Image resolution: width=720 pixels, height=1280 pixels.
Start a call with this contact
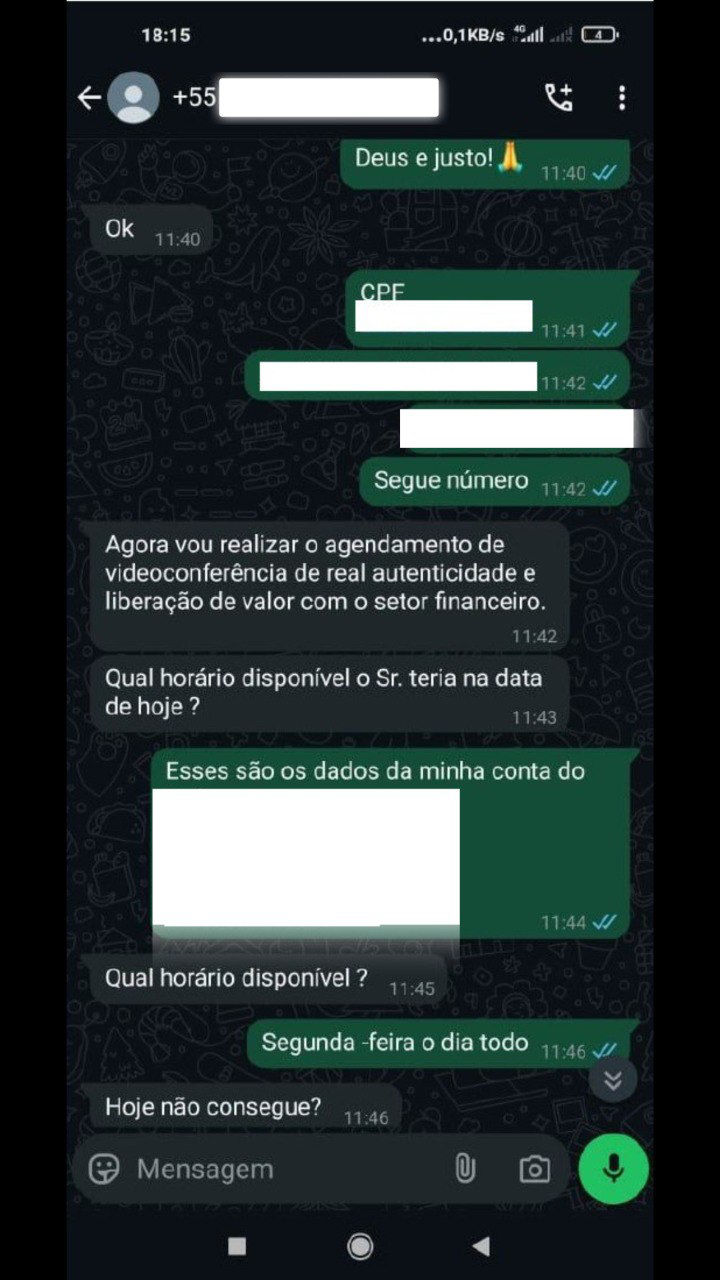click(x=558, y=98)
